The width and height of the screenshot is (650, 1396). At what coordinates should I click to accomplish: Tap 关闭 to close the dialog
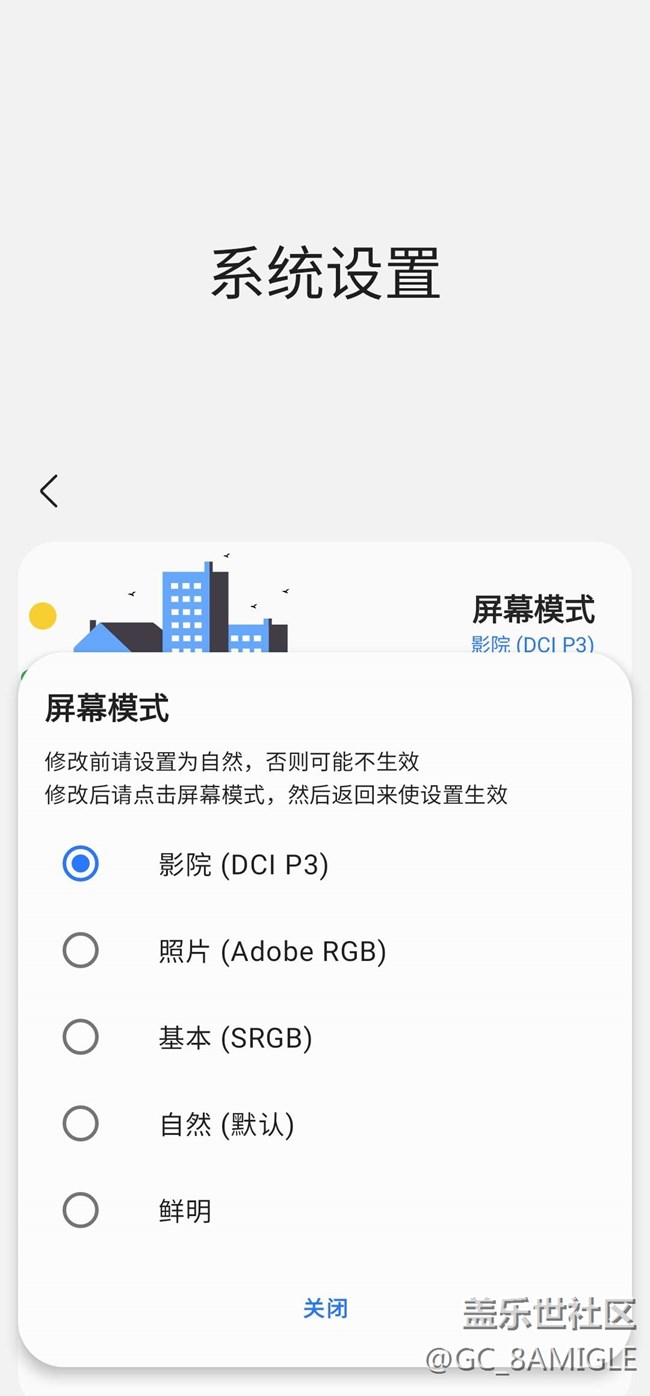pyautogui.click(x=325, y=1308)
